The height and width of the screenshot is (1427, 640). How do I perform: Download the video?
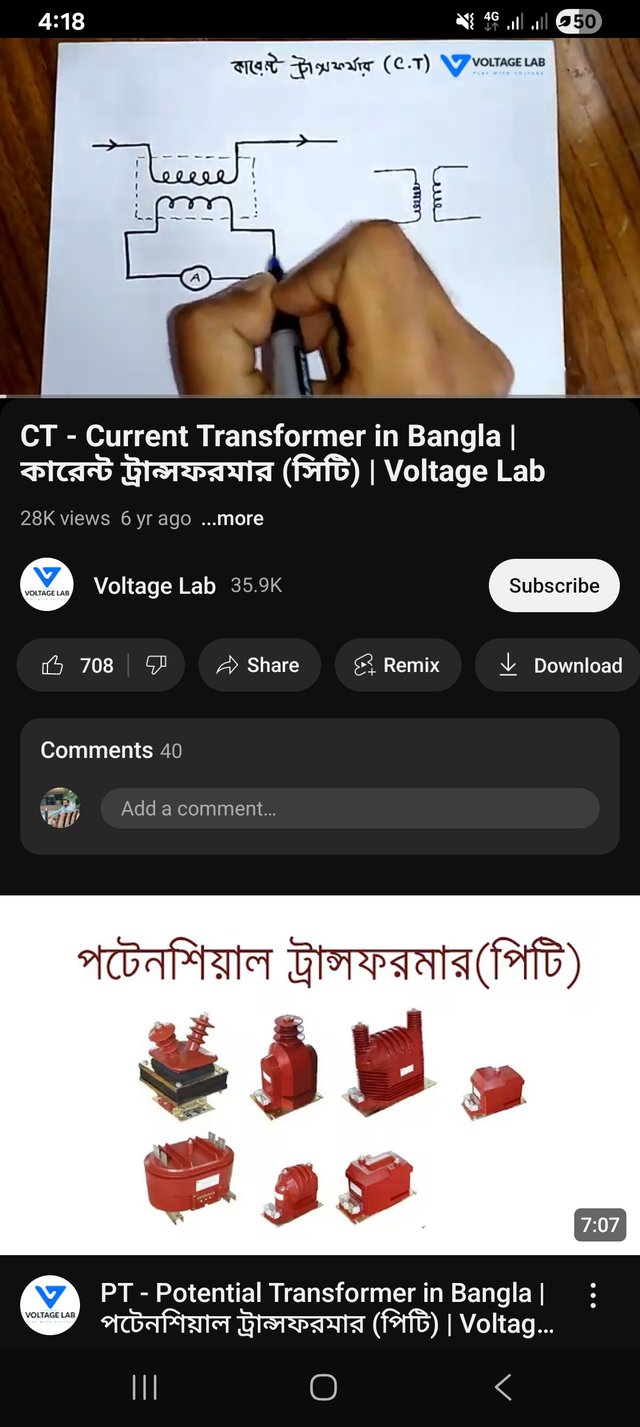coord(561,665)
